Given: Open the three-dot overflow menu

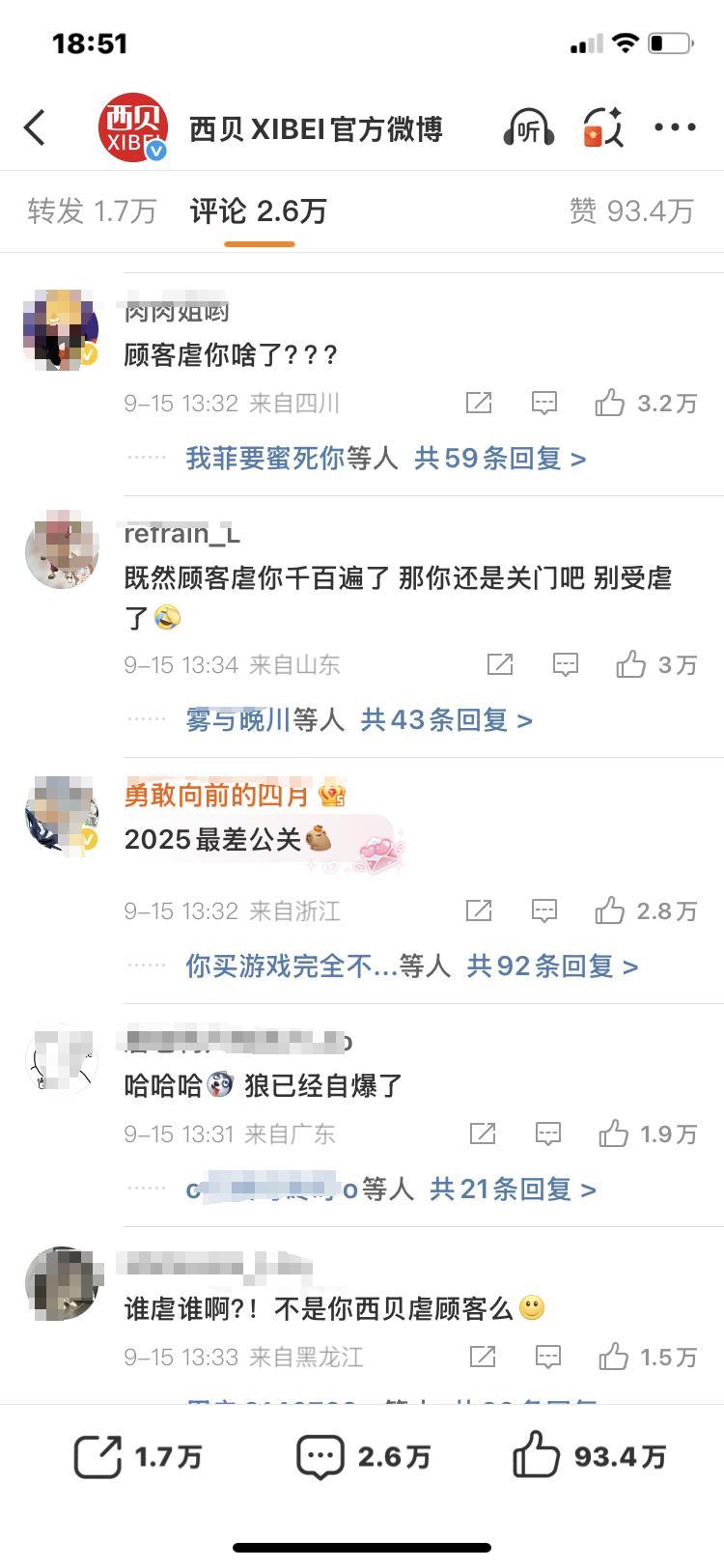Looking at the screenshot, I should [x=675, y=127].
